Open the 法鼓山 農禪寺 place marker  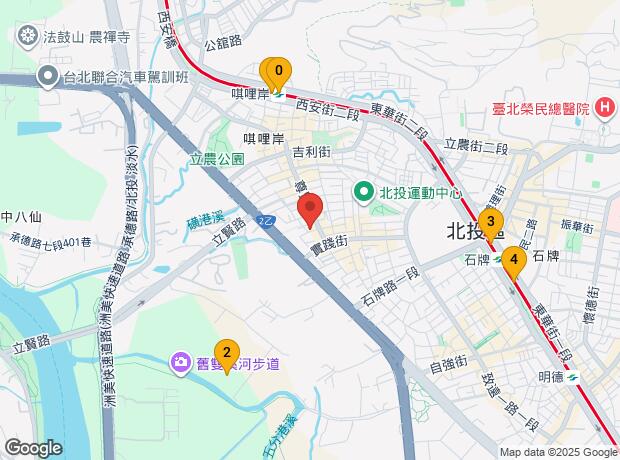(x=27, y=36)
